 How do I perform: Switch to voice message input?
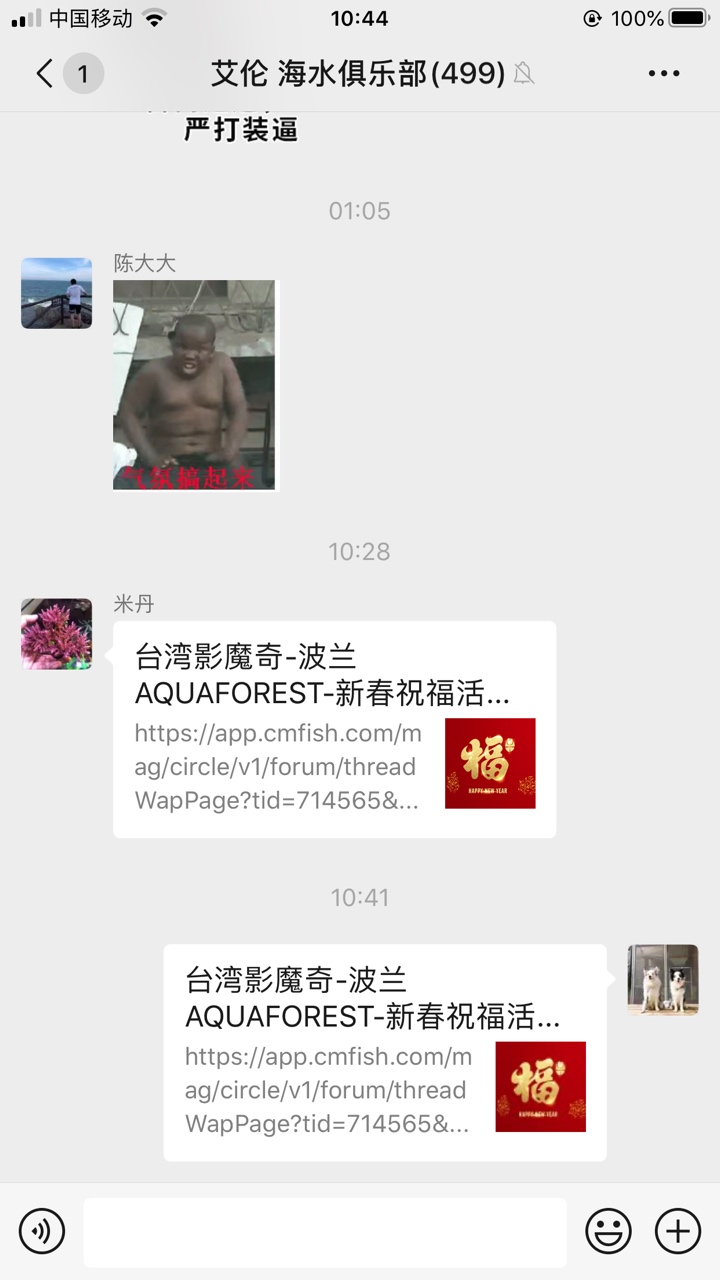[42, 1231]
